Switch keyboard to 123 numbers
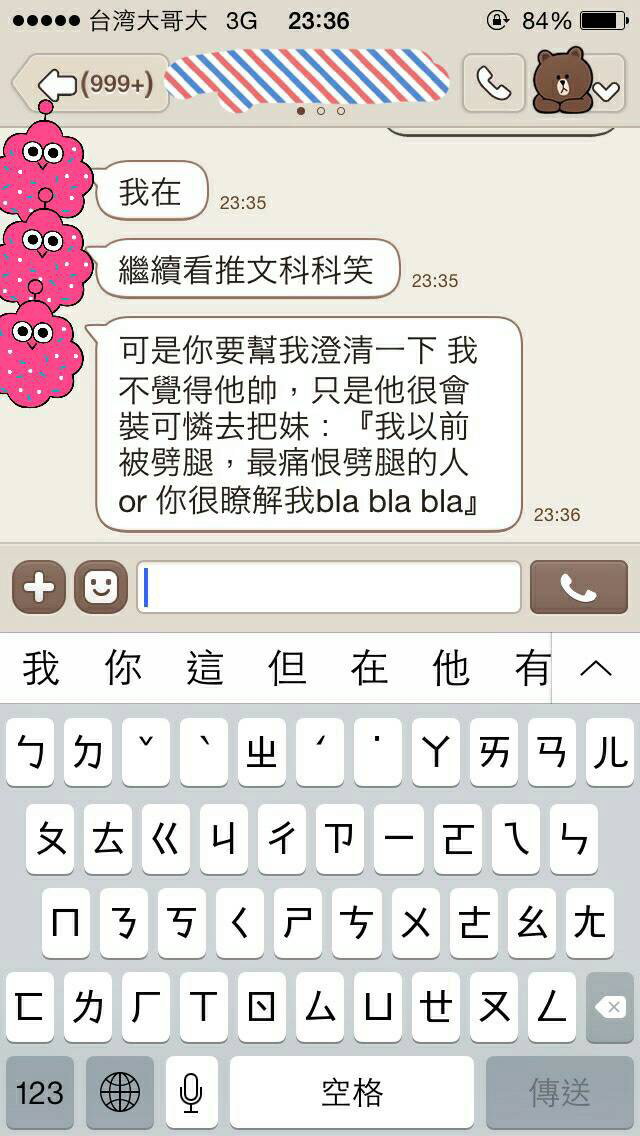 (40, 1093)
